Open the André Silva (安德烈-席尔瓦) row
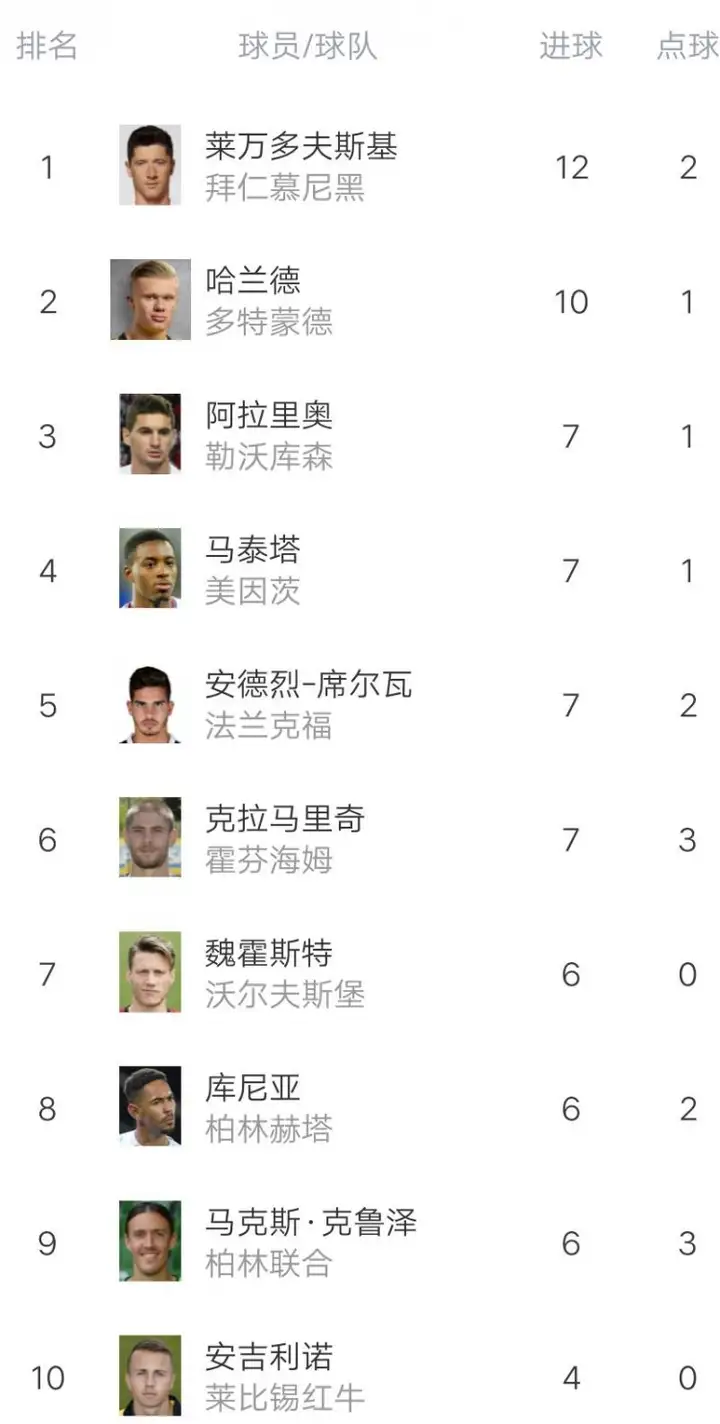720x1424 pixels. pos(308,685)
